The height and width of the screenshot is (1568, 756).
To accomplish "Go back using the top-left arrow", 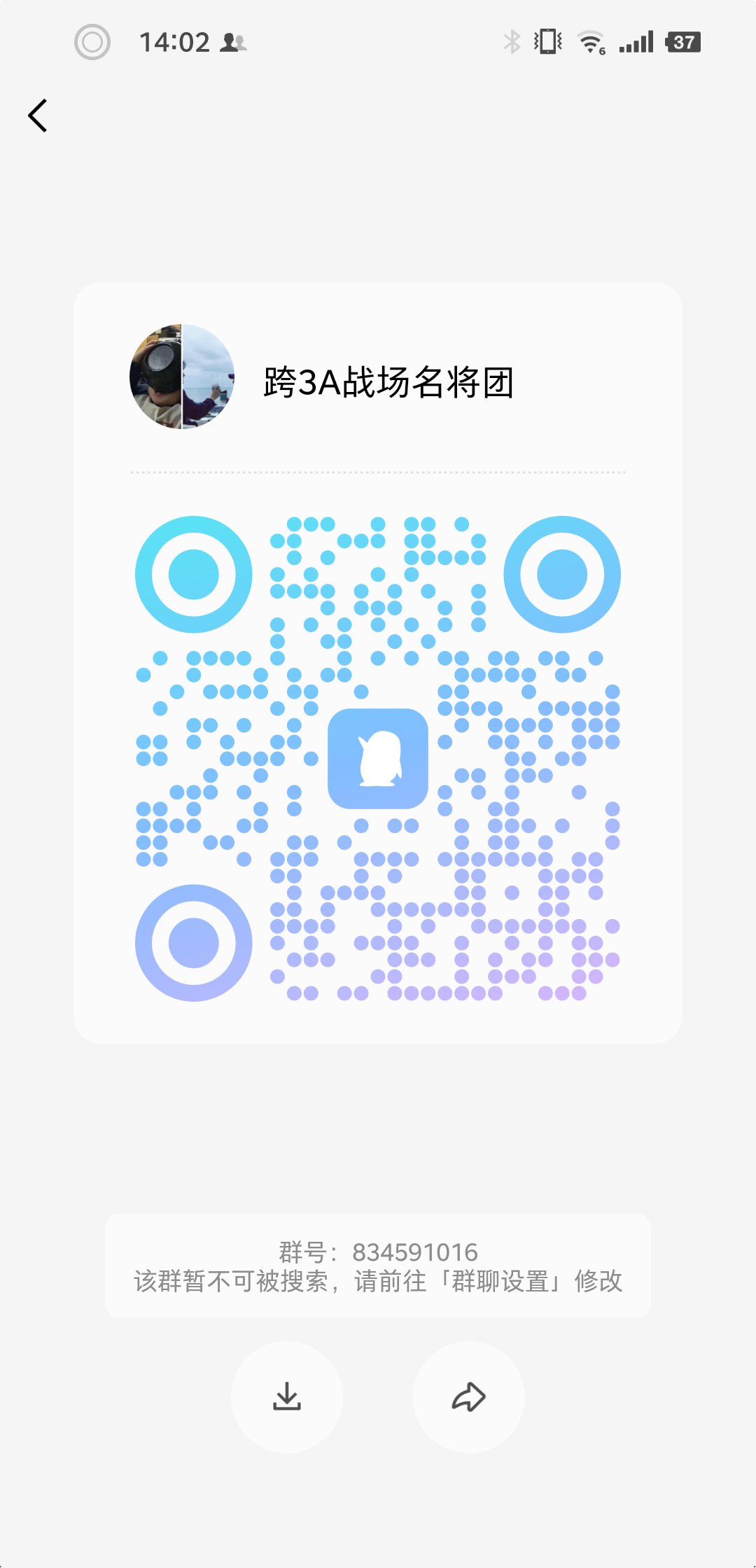I will 38,115.
